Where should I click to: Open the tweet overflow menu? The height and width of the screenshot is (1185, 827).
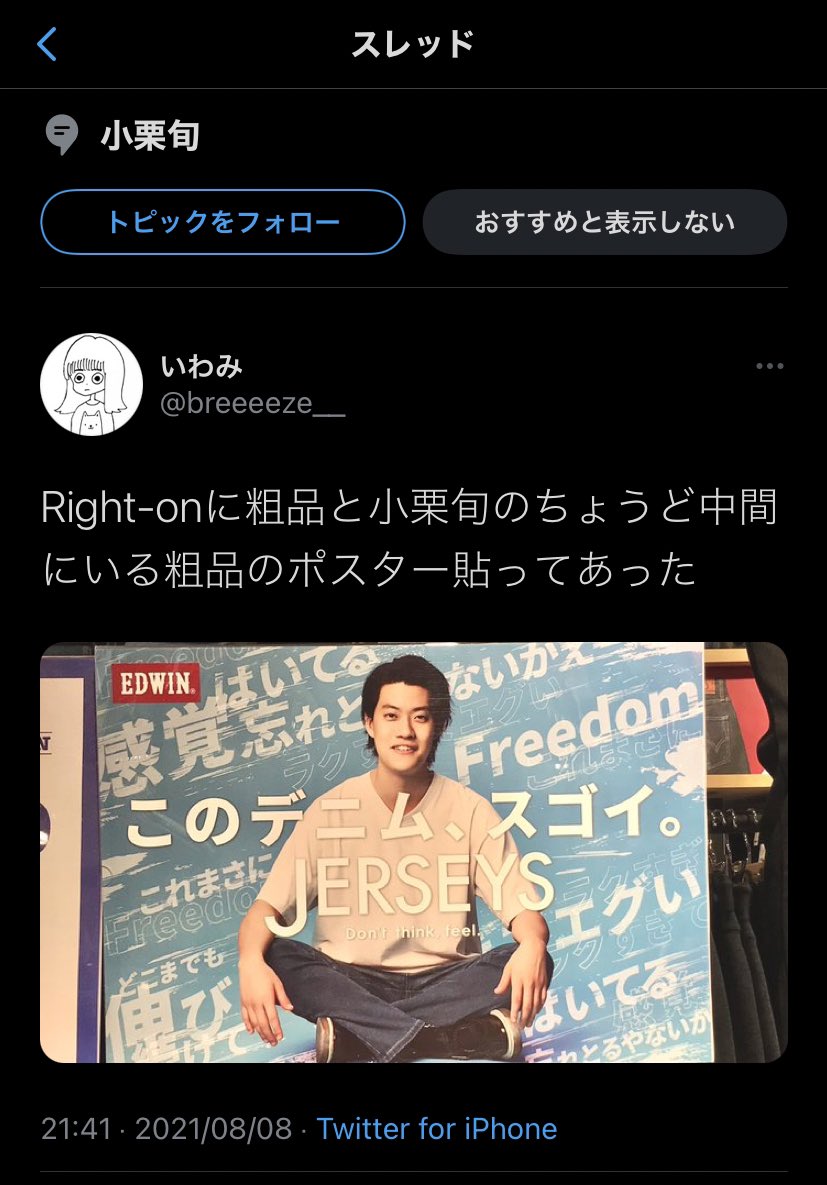pyautogui.click(x=769, y=367)
